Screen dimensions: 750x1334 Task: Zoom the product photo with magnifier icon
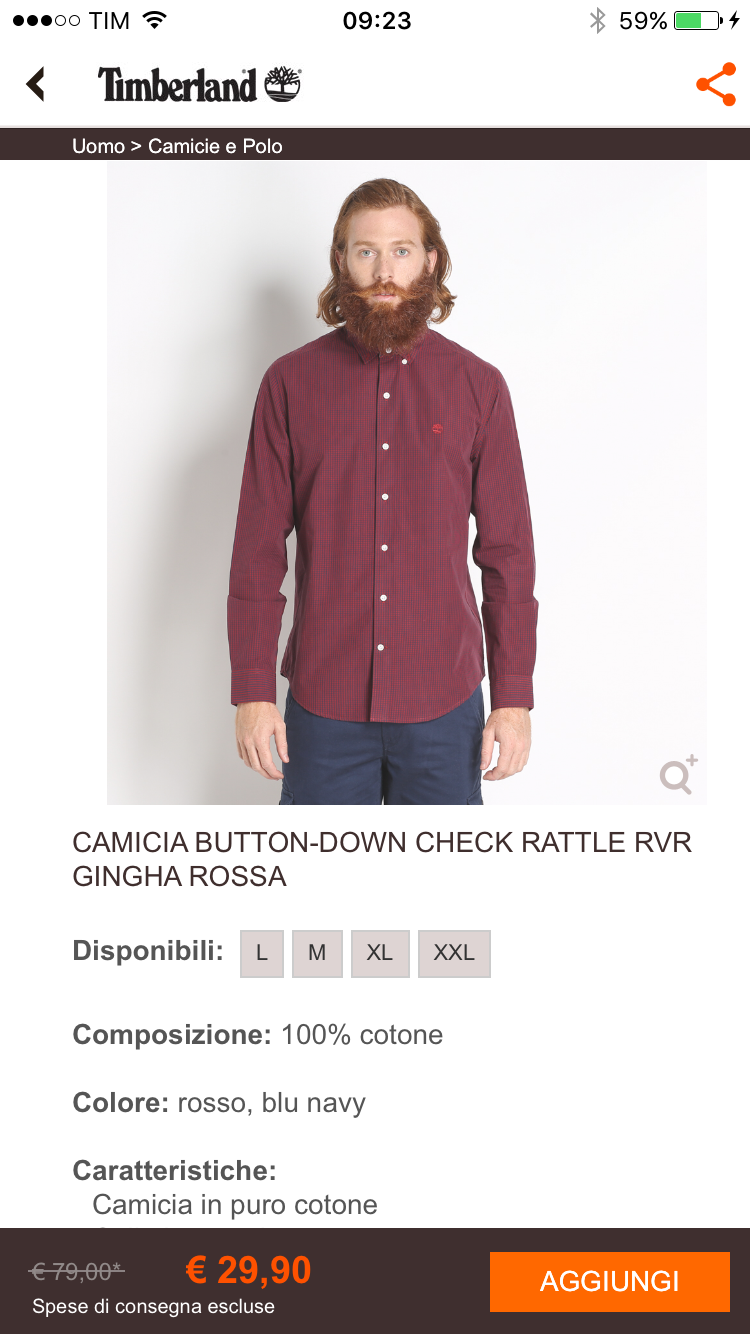tap(677, 775)
